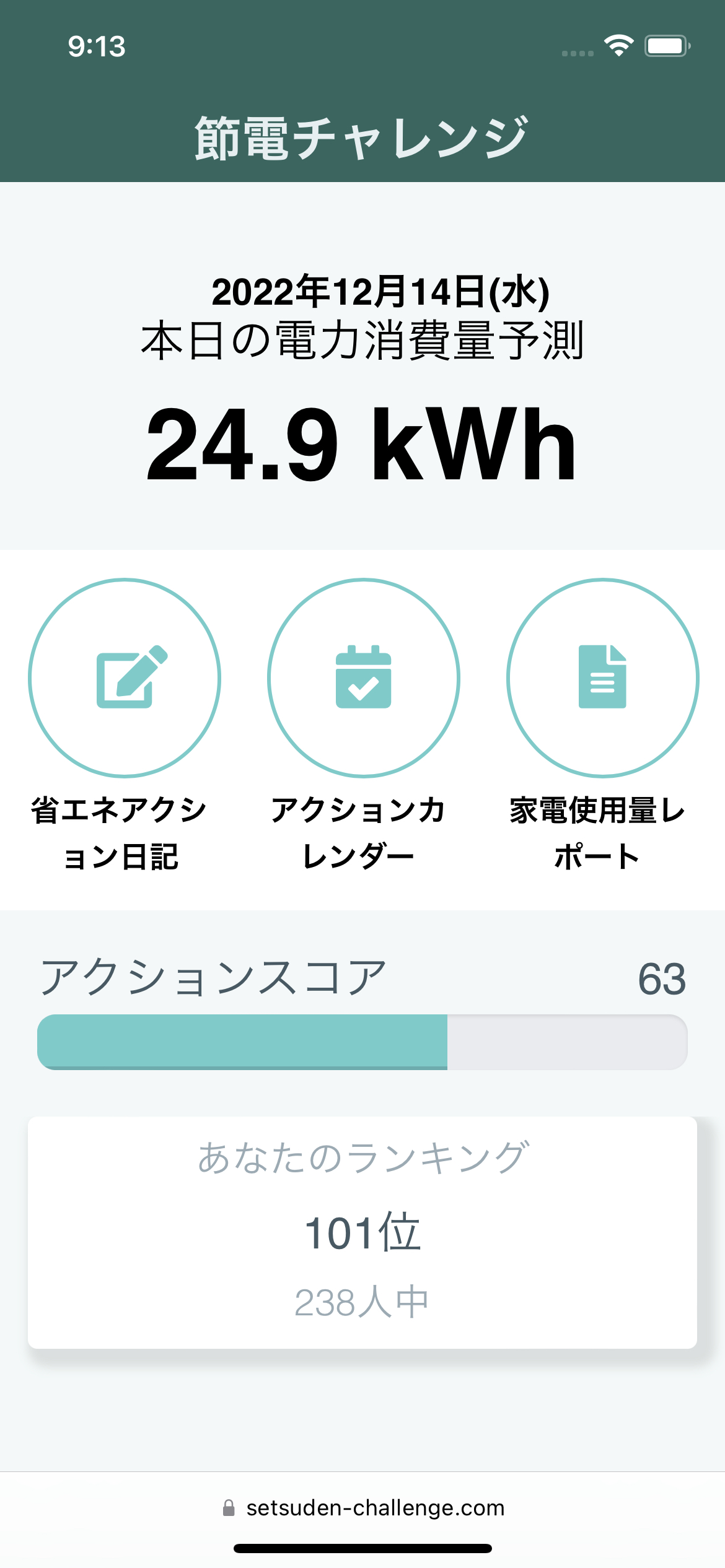725x1568 pixels.
Task: Open the あなたのランキング card
Action: coord(362,1232)
